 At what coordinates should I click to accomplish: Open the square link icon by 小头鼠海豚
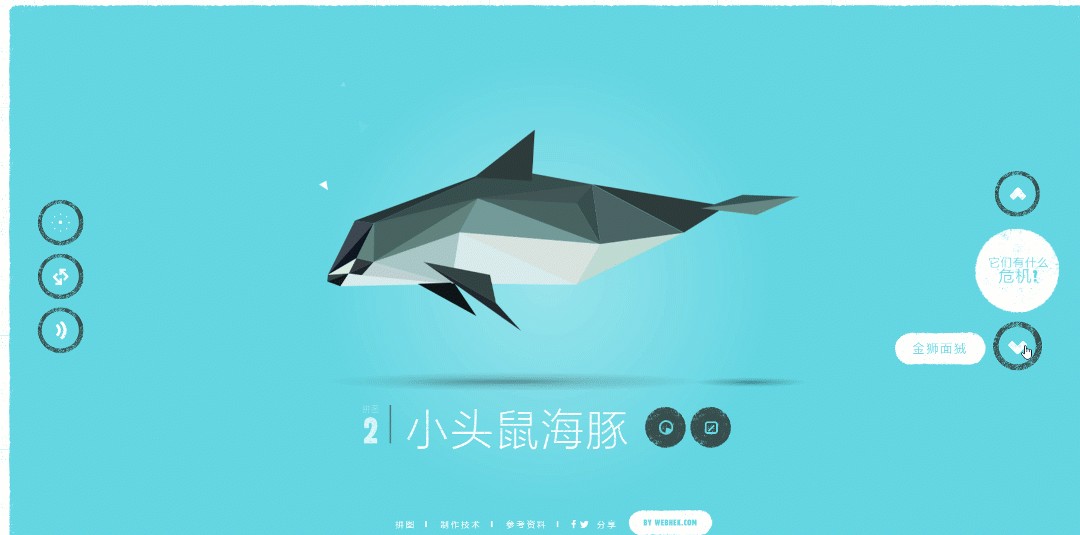coord(711,428)
